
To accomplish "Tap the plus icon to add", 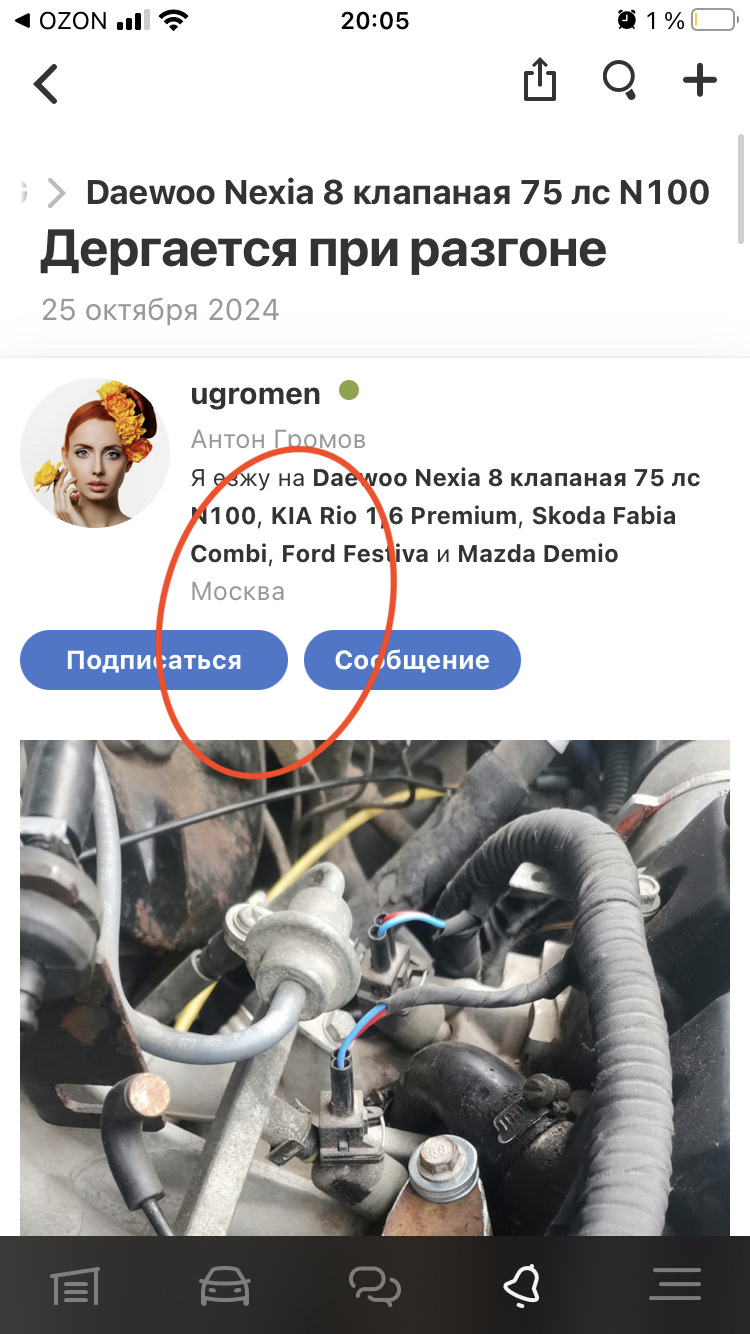I will point(700,80).
